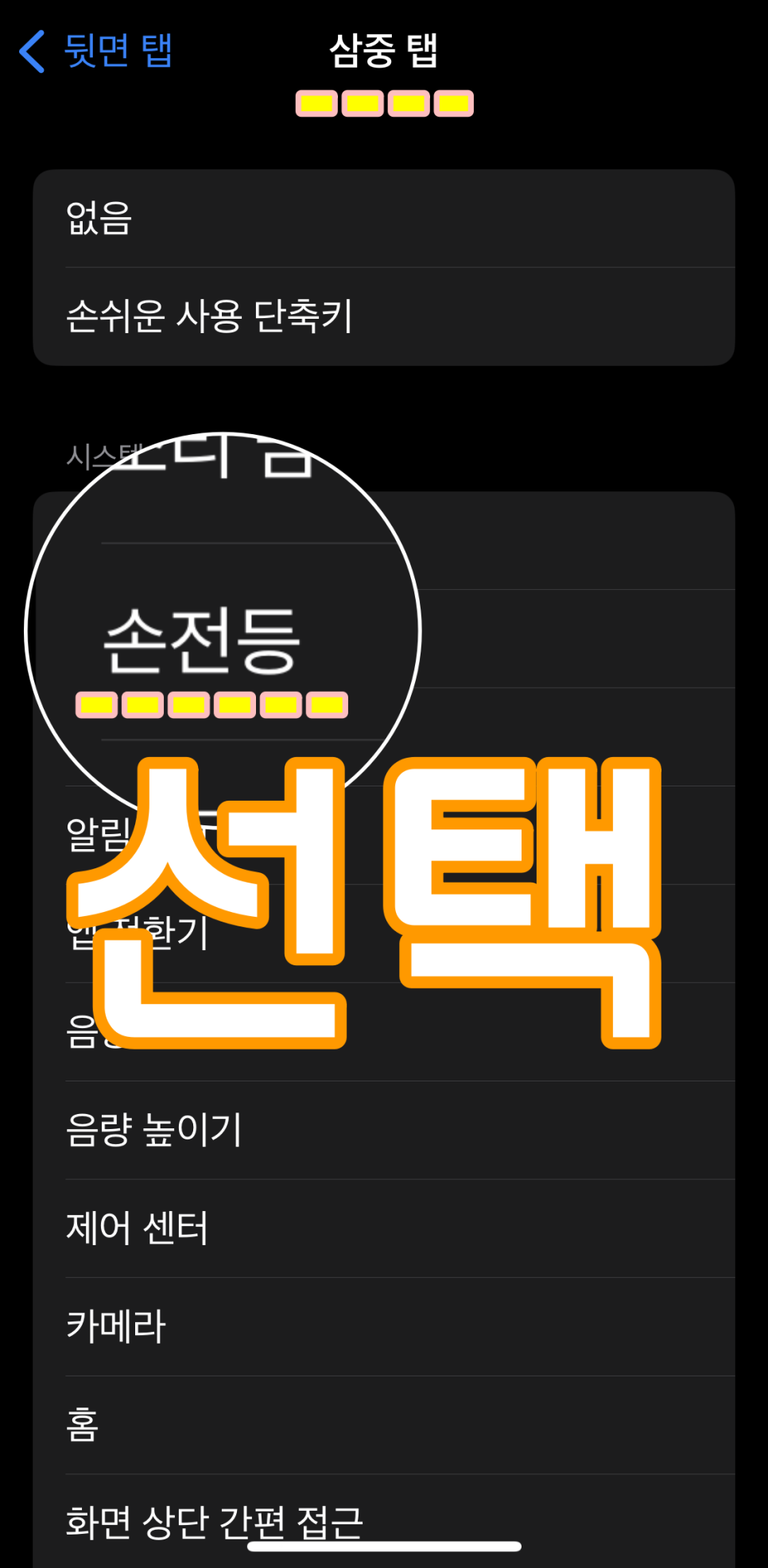
Task: Select 화면 상단 간편 접근
Action: coord(384,1522)
